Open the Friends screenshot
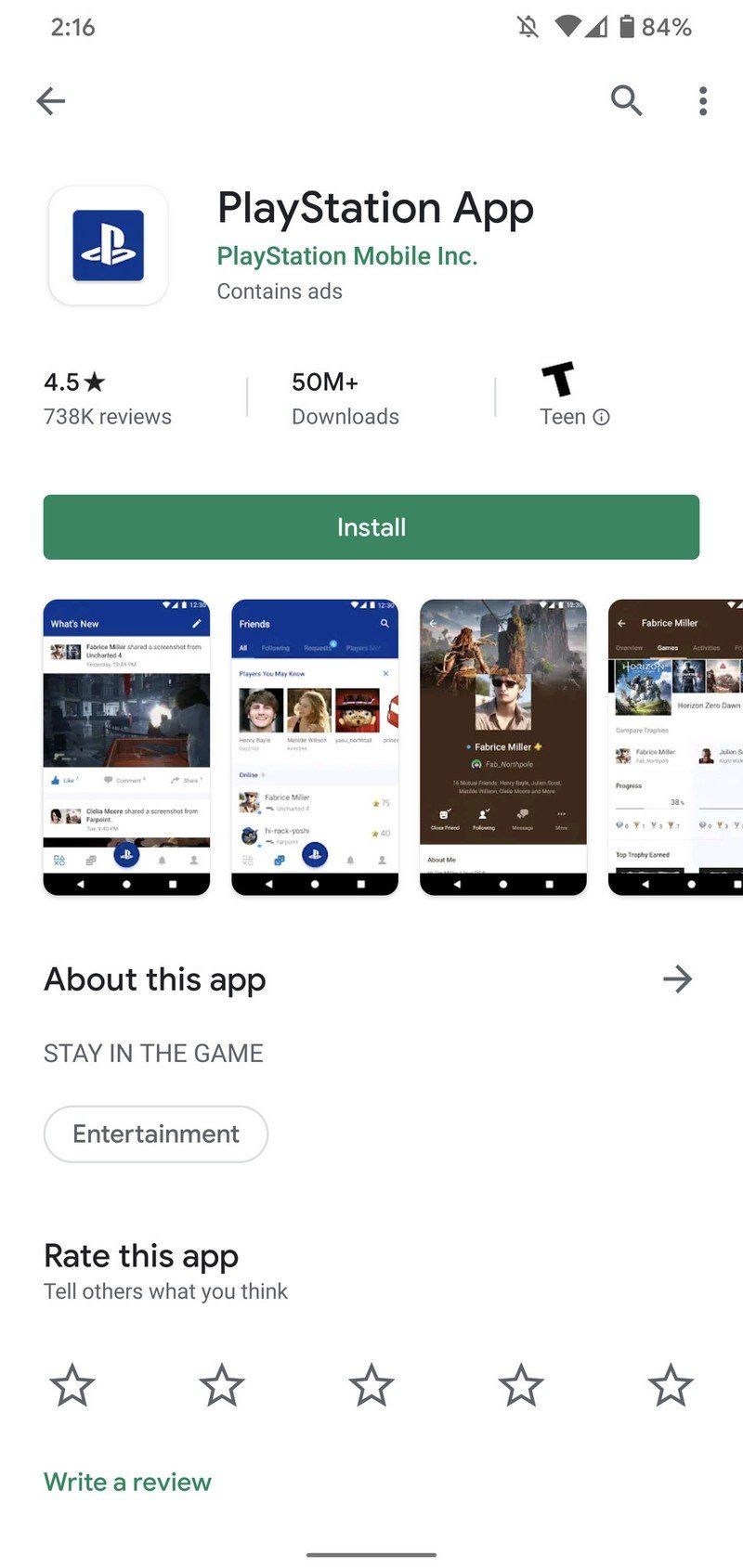Viewport: 743px width, 1568px height. 315,747
